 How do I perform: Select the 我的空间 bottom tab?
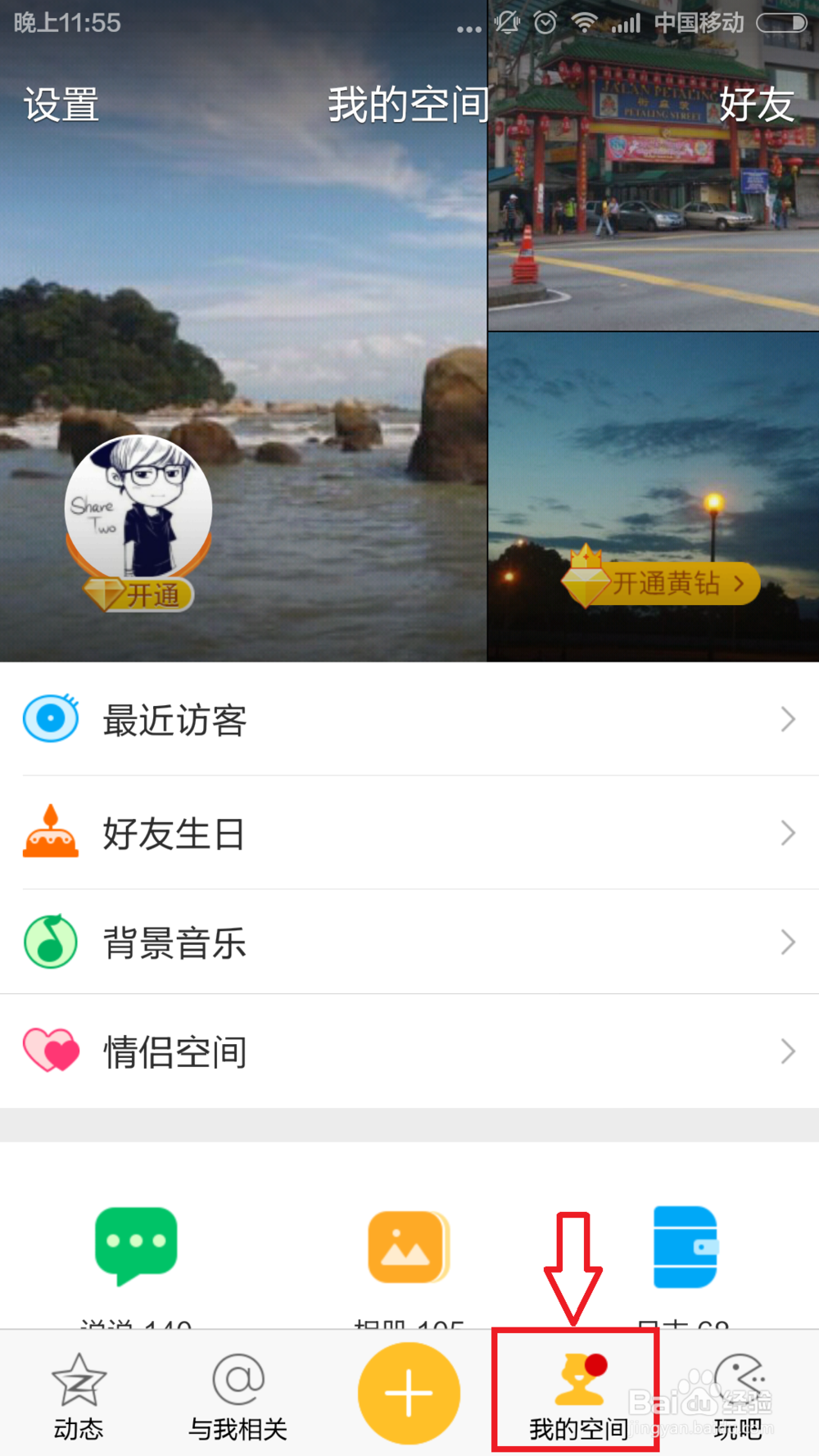click(x=577, y=1396)
